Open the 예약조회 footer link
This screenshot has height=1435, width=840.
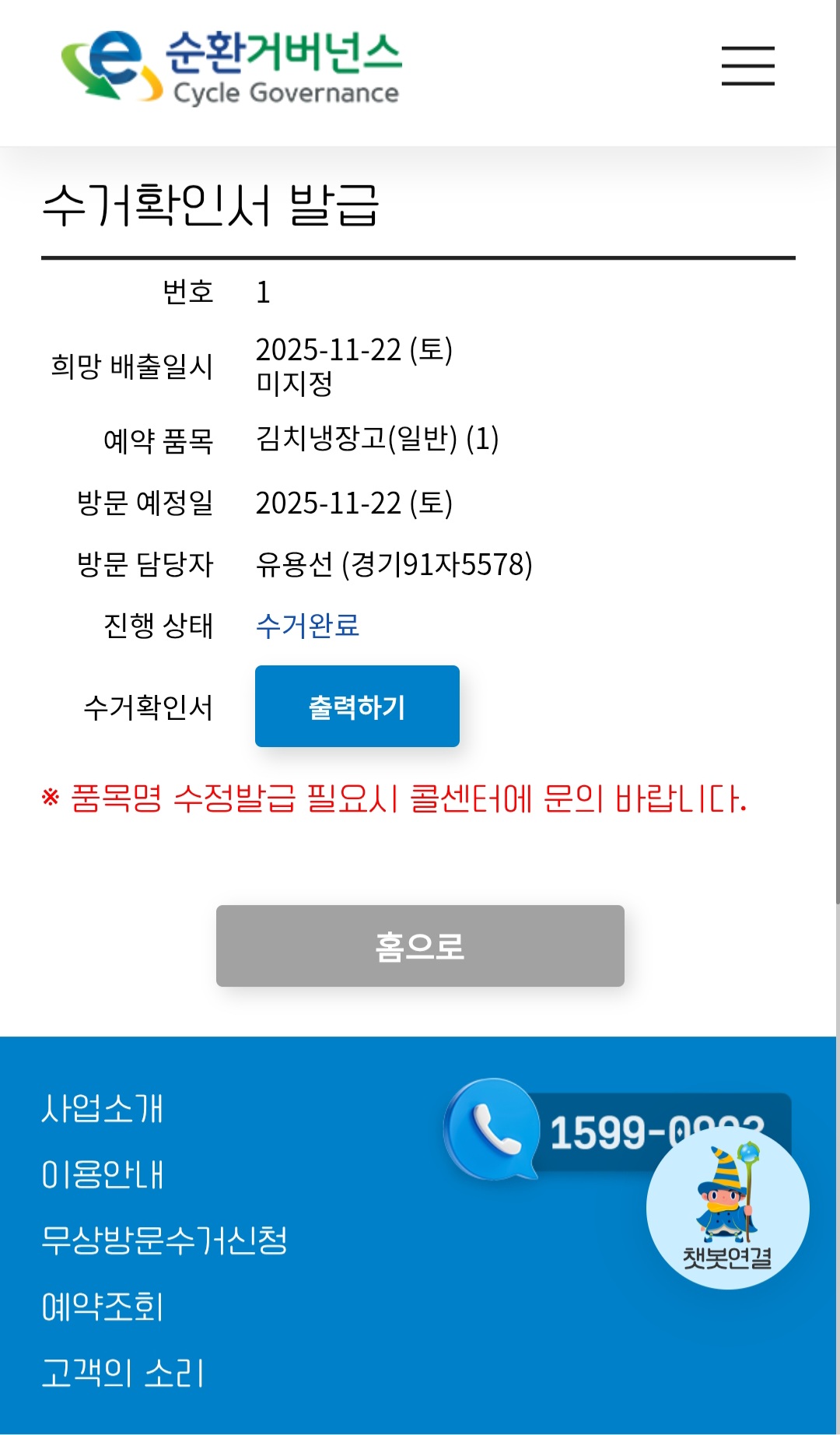point(103,1307)
